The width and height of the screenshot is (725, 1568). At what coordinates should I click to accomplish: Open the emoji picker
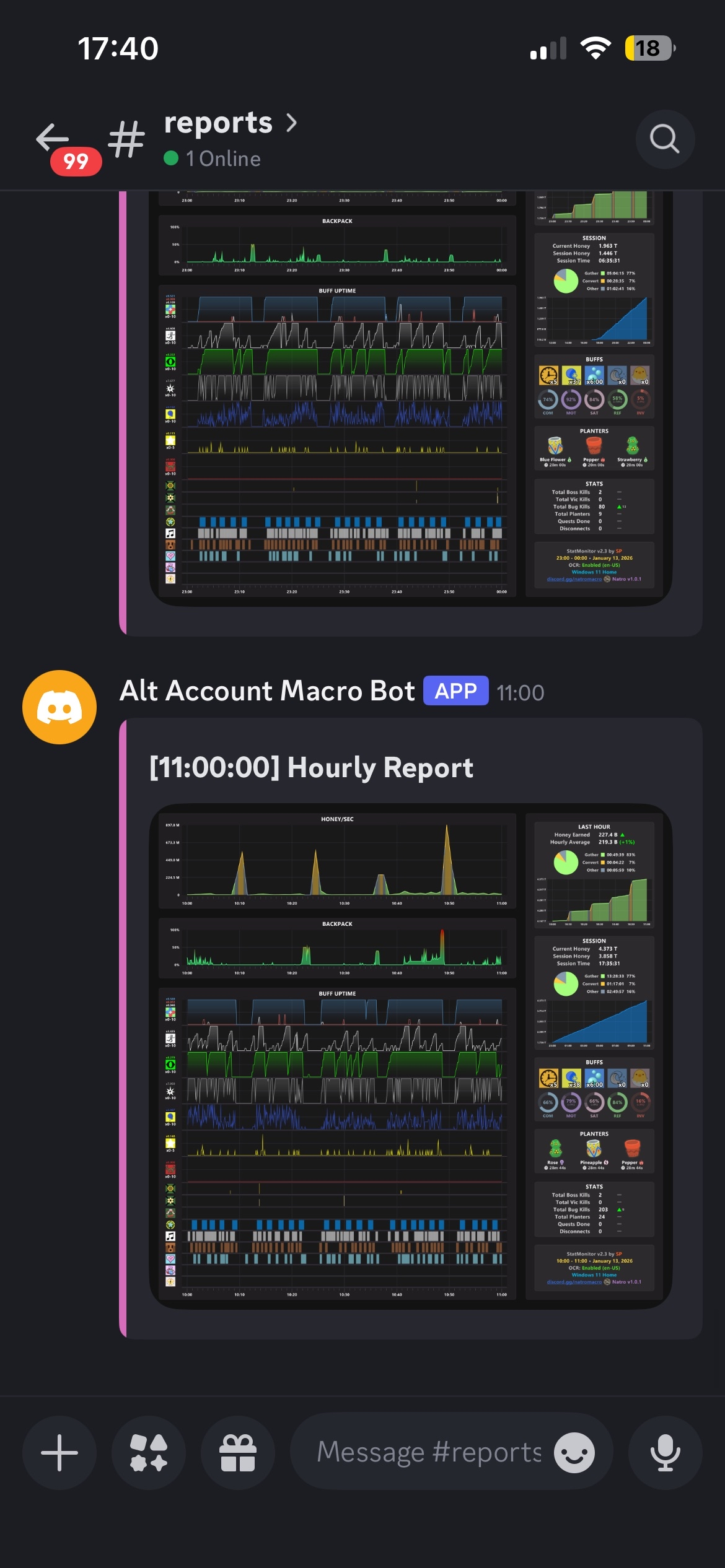(x=574, y=1452)
